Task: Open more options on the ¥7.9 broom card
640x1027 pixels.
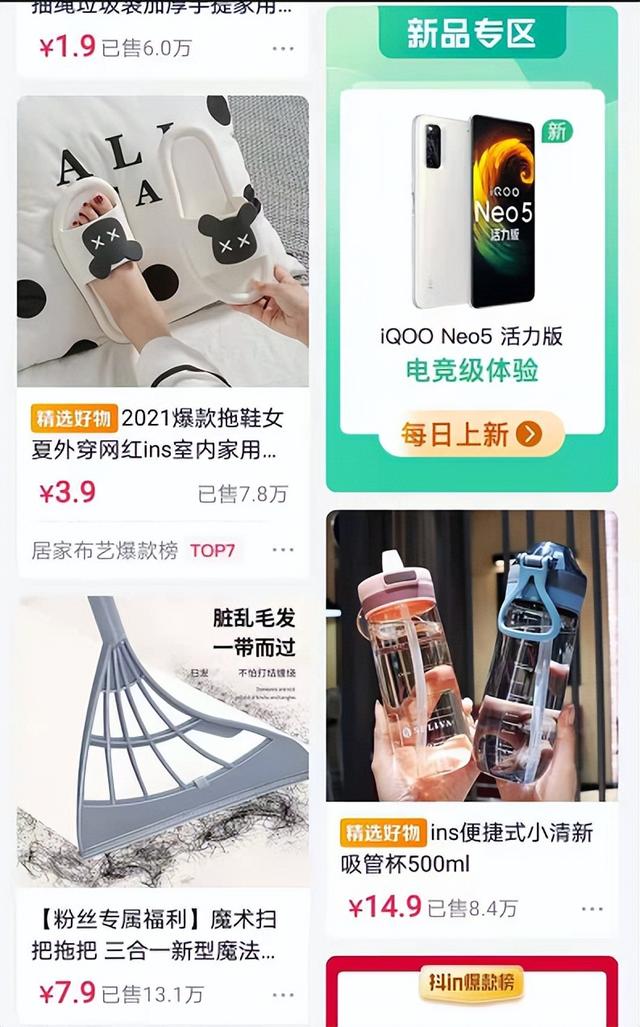Action: click(x=283, y=994)
